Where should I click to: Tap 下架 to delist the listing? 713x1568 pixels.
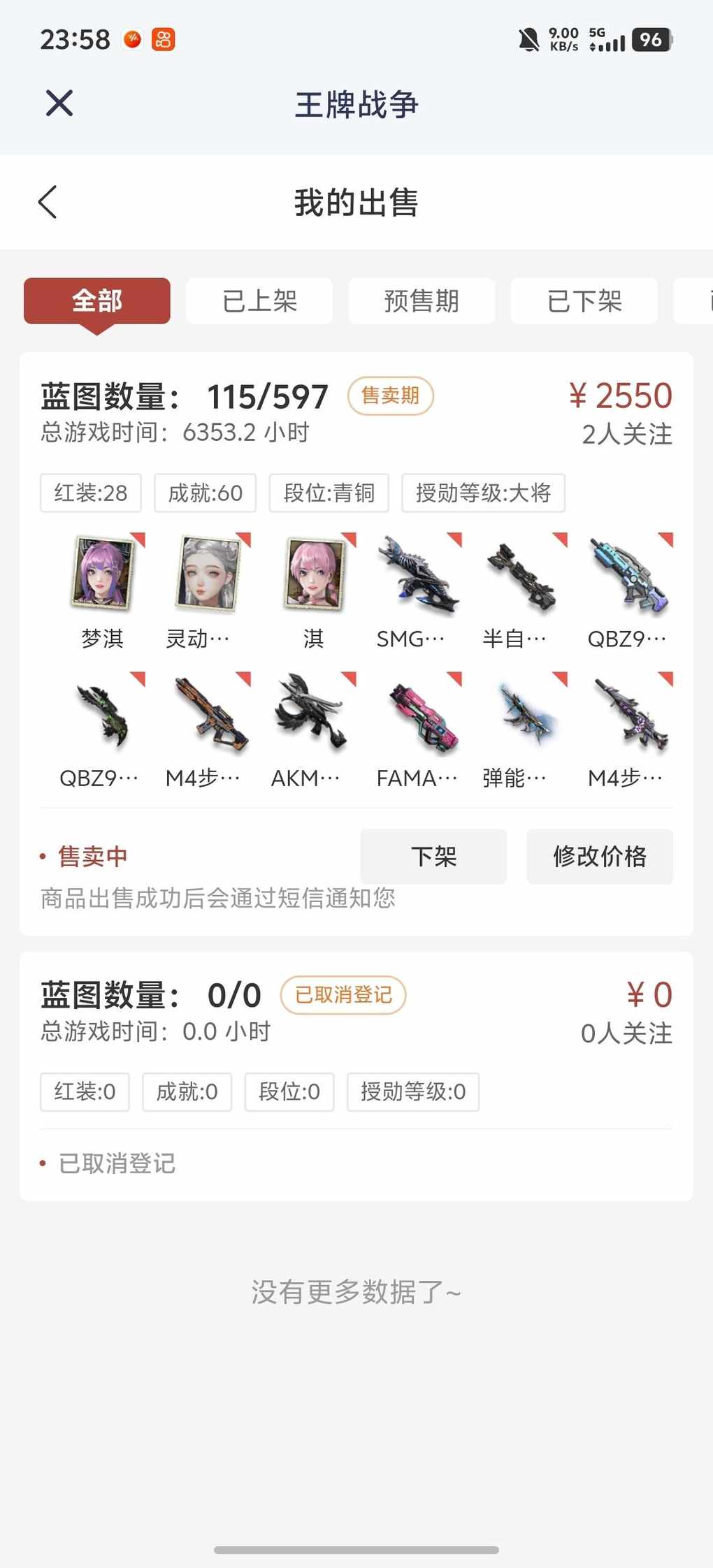pos(433,856)
